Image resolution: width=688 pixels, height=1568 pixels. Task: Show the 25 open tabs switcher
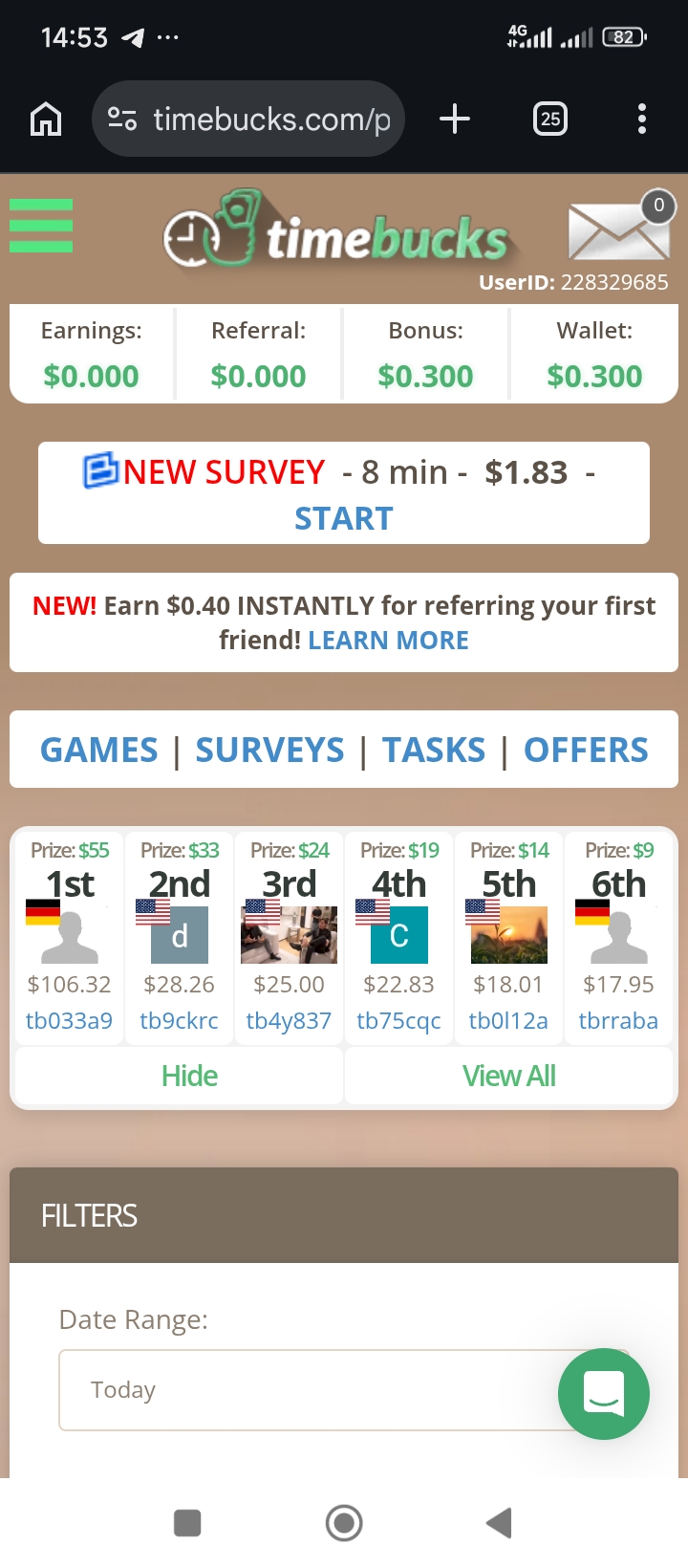[550, 120]
